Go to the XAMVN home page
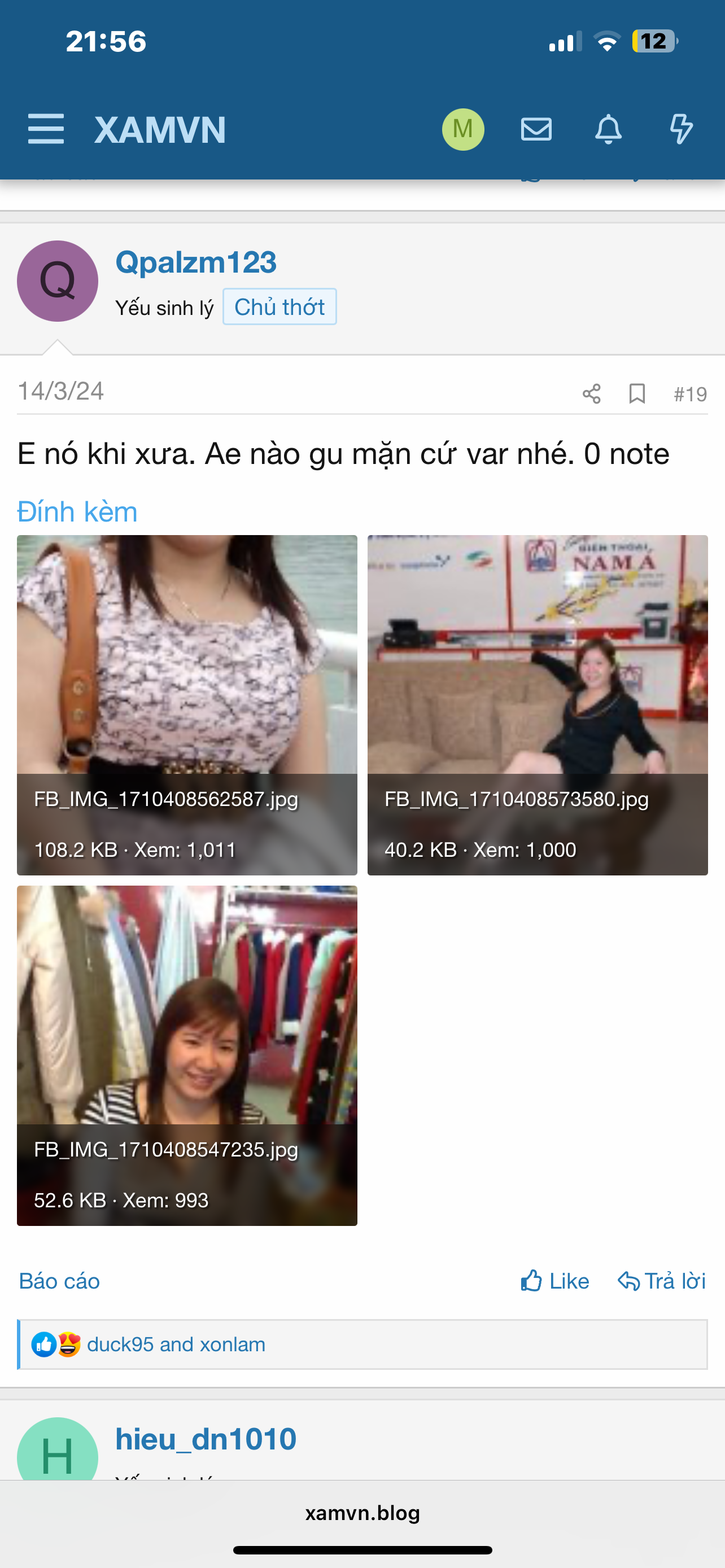Screen dimensions: 725x1568 160,130
